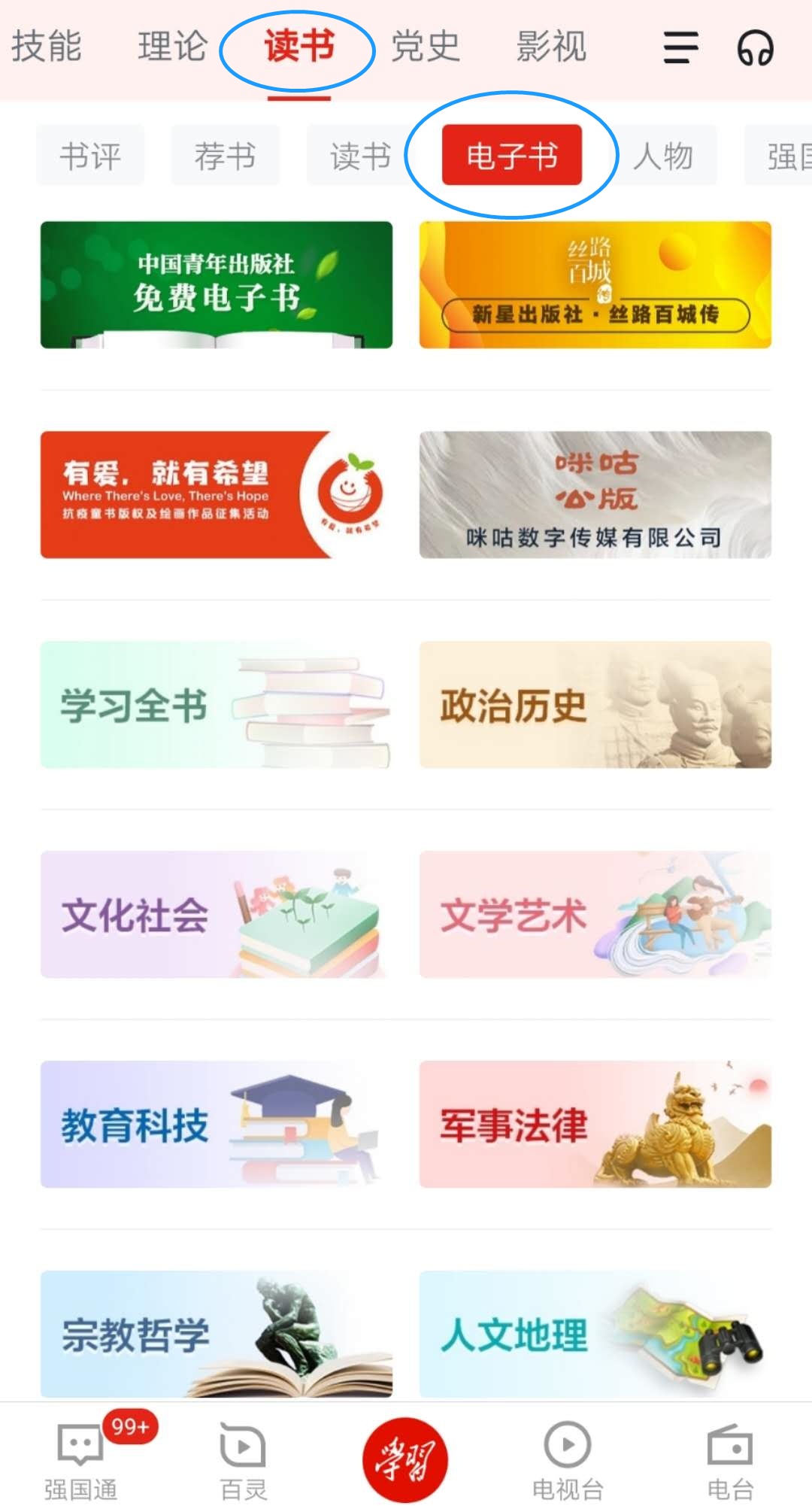Open the 文学艺术 category
The width and height of the screenshot is (812, 1506).
[x=595, y=914]
